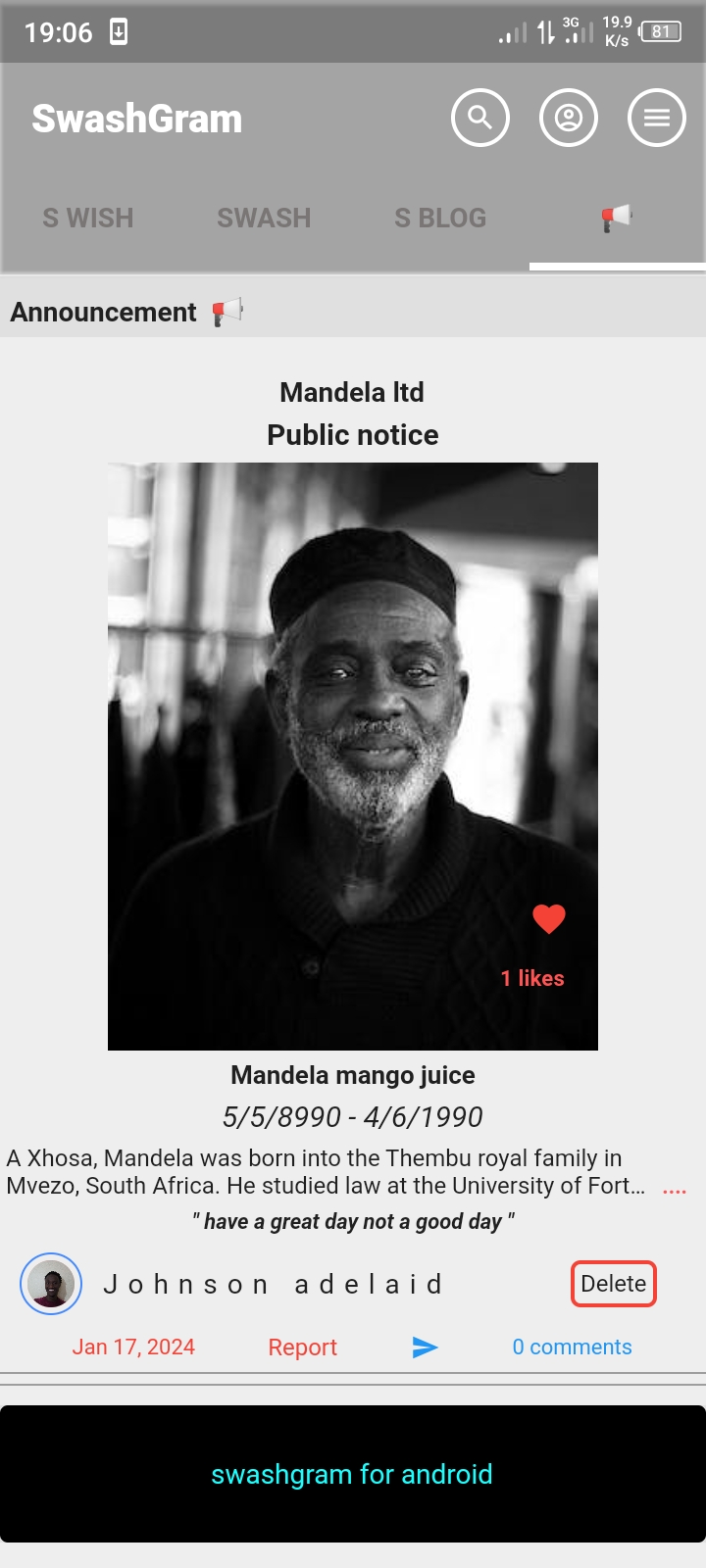Toggle like with the heart icon
The width and height of the screenshot is (706, 1568).
pyautogui.click(x=548, y=917)
